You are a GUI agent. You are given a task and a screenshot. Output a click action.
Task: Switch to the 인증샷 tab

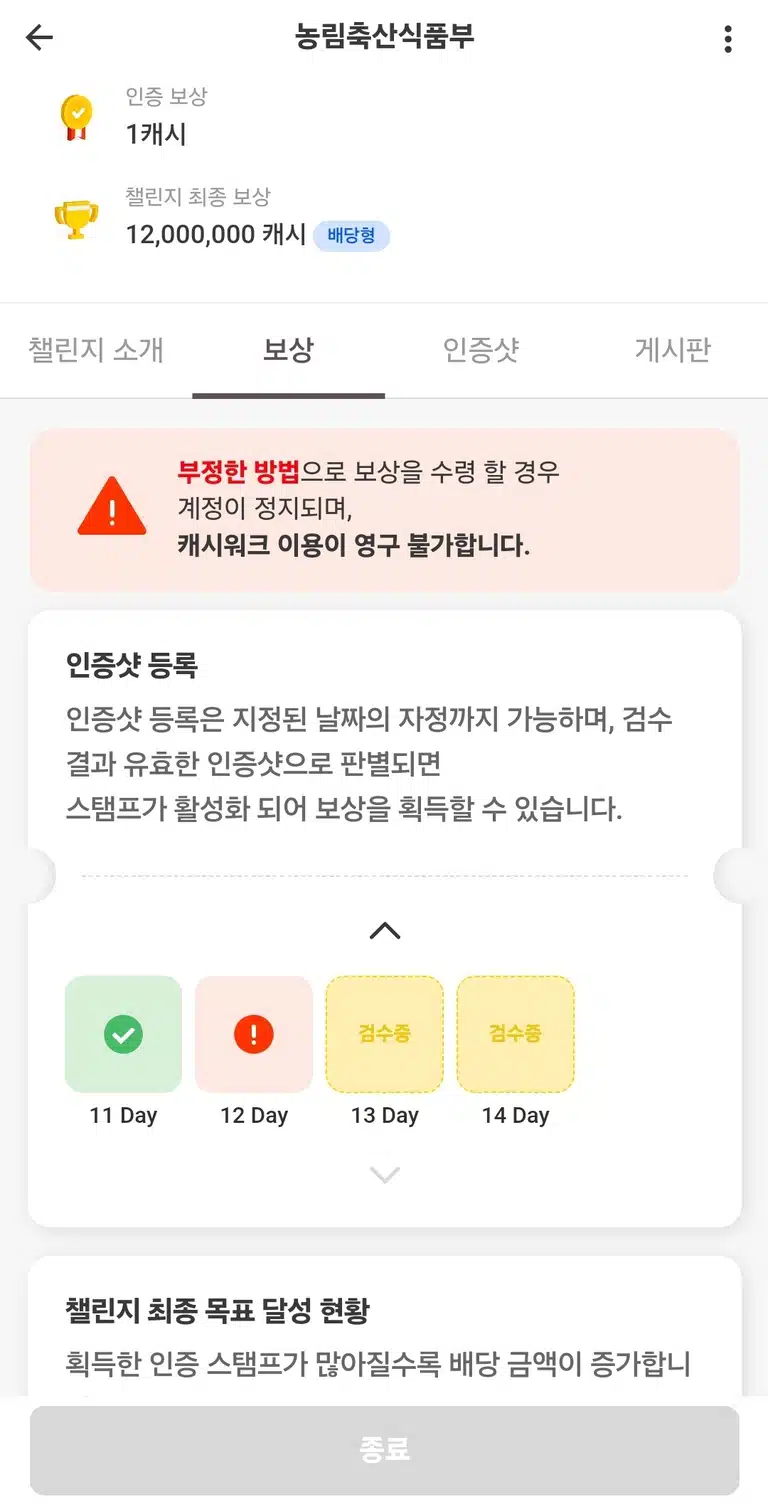tap(481, 350)
